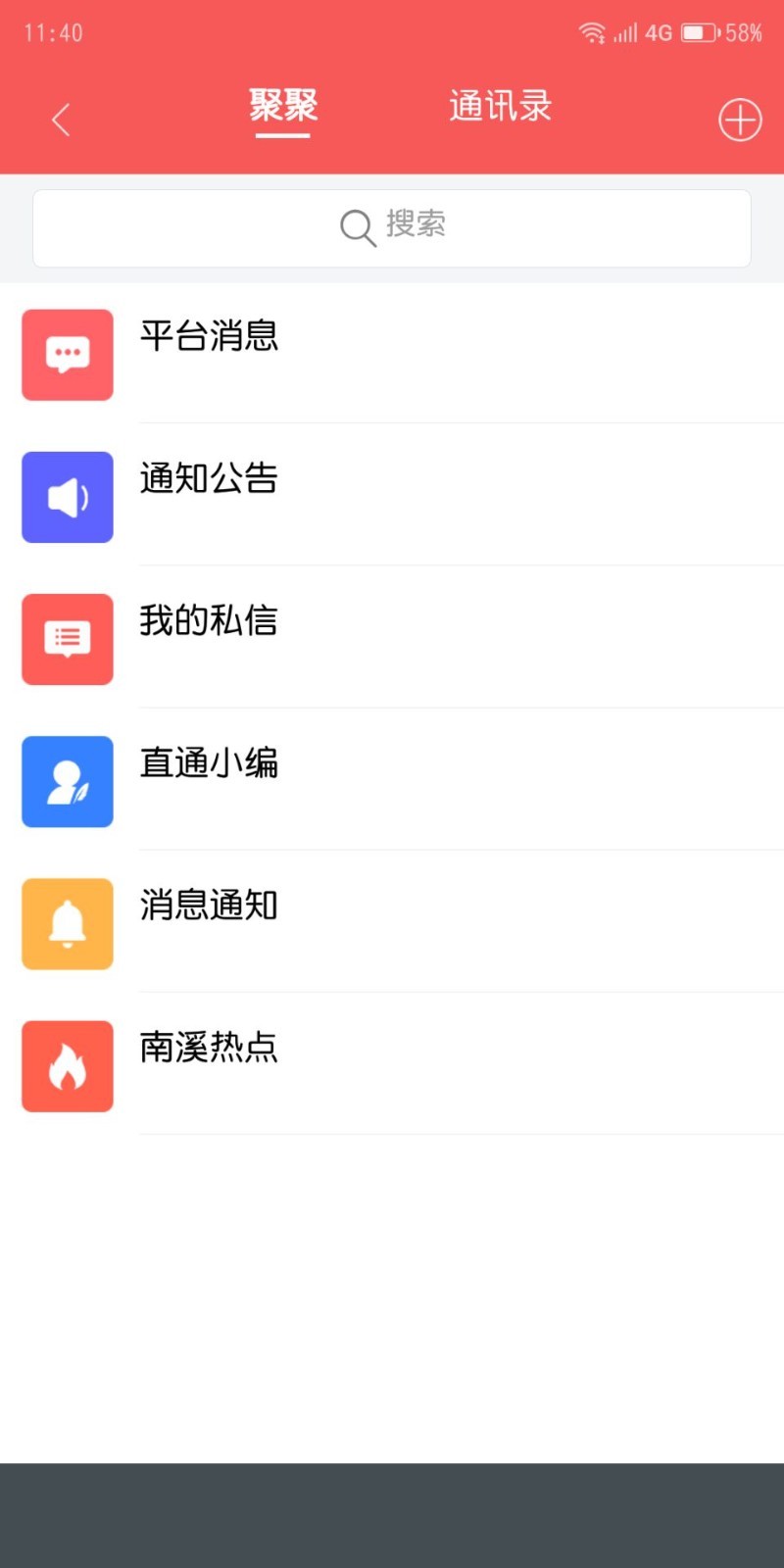The width and height of the screenshot is (784, 1568).
Task: Select the 聚聚 tab
Action: [282, 106]
